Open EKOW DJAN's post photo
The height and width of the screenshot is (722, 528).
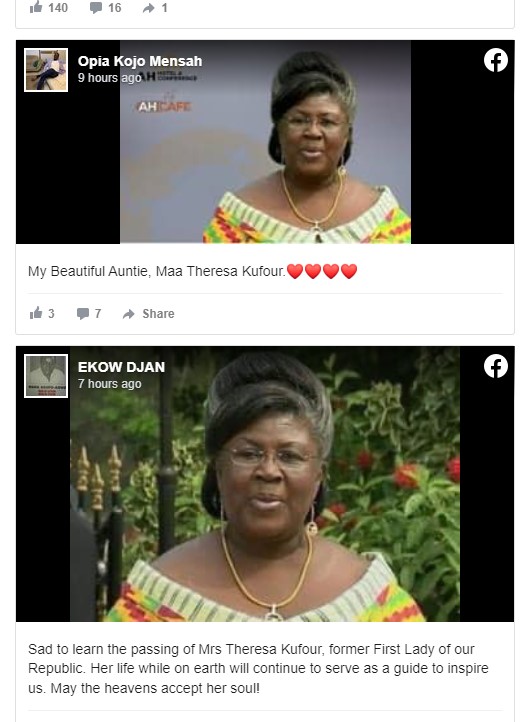click(265, 483)
